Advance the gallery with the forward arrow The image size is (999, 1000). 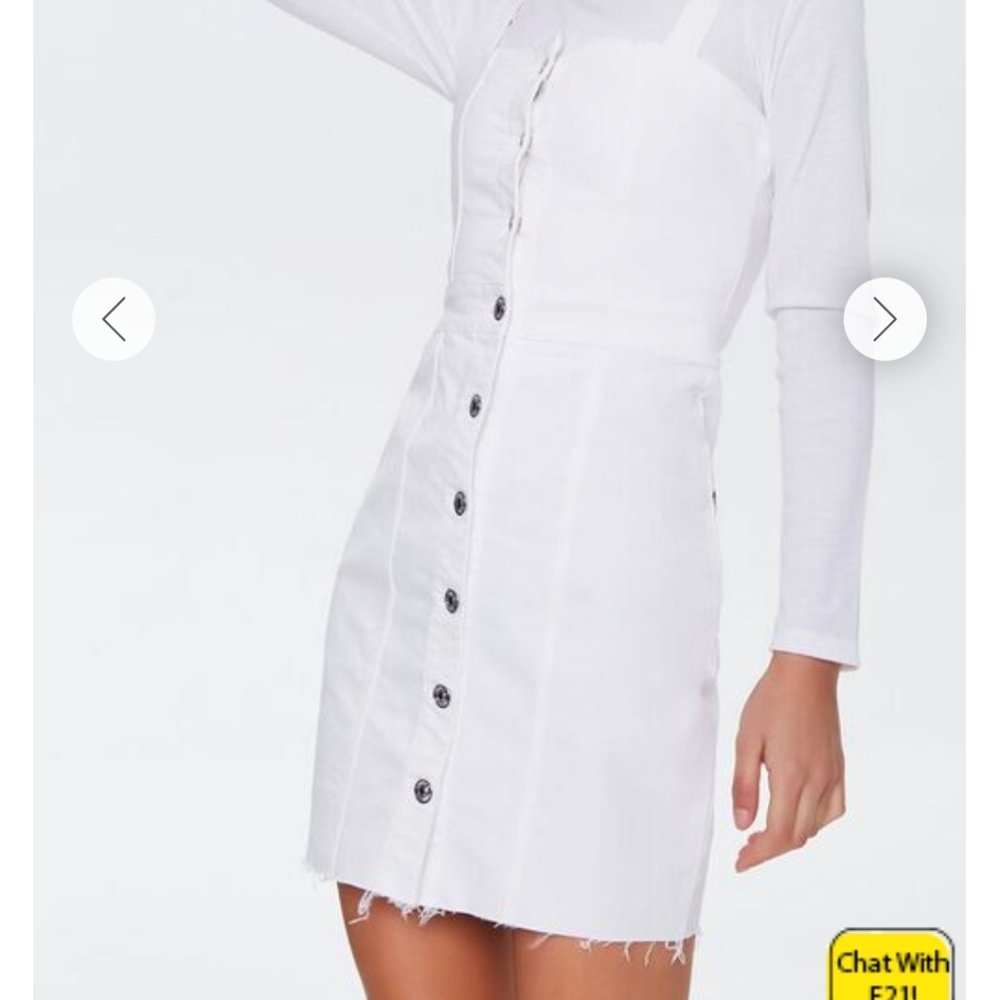[x=884, y=318]
